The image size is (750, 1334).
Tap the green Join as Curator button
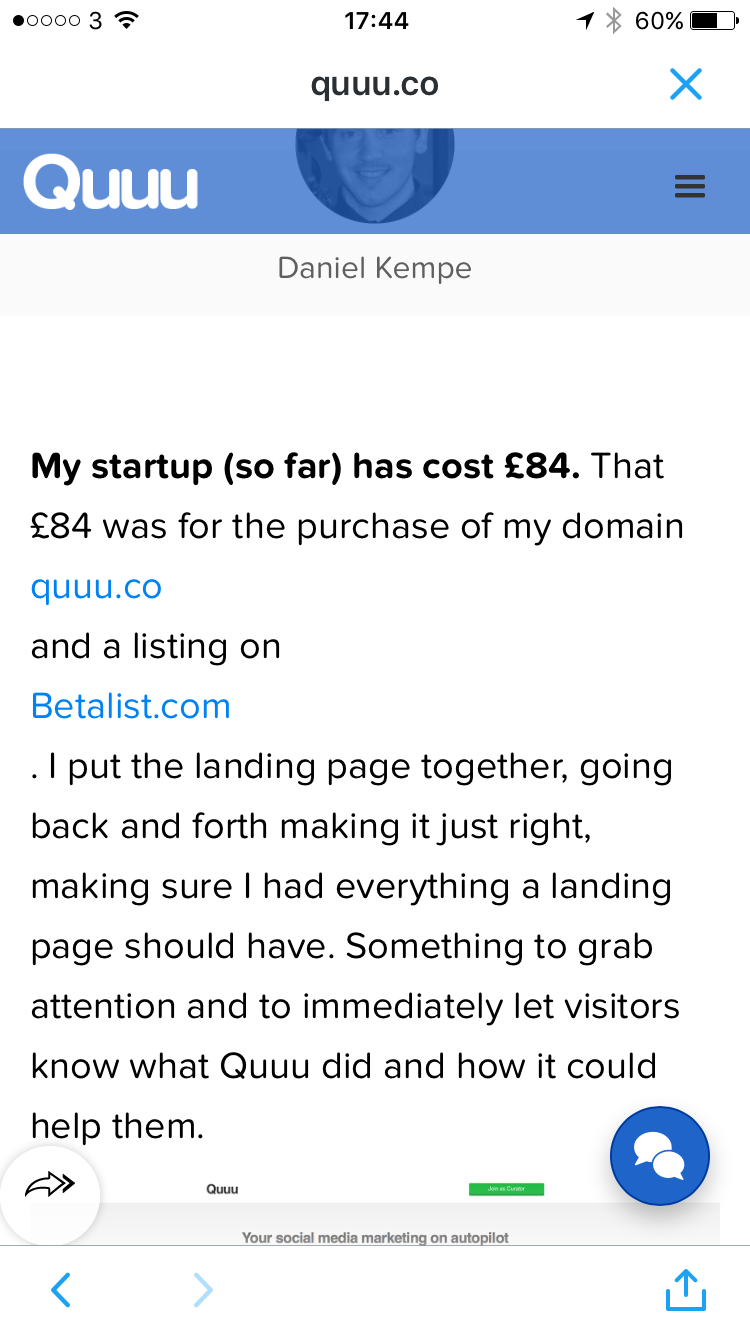pyautogui.click(x=506, y=1189)
